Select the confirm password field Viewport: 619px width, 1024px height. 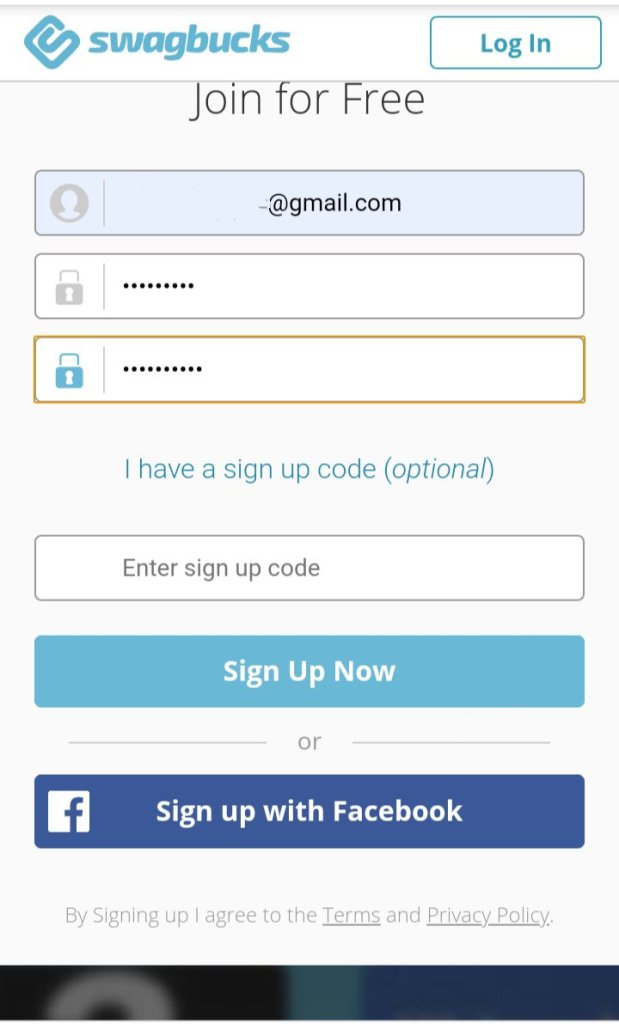tap(340, 369)
